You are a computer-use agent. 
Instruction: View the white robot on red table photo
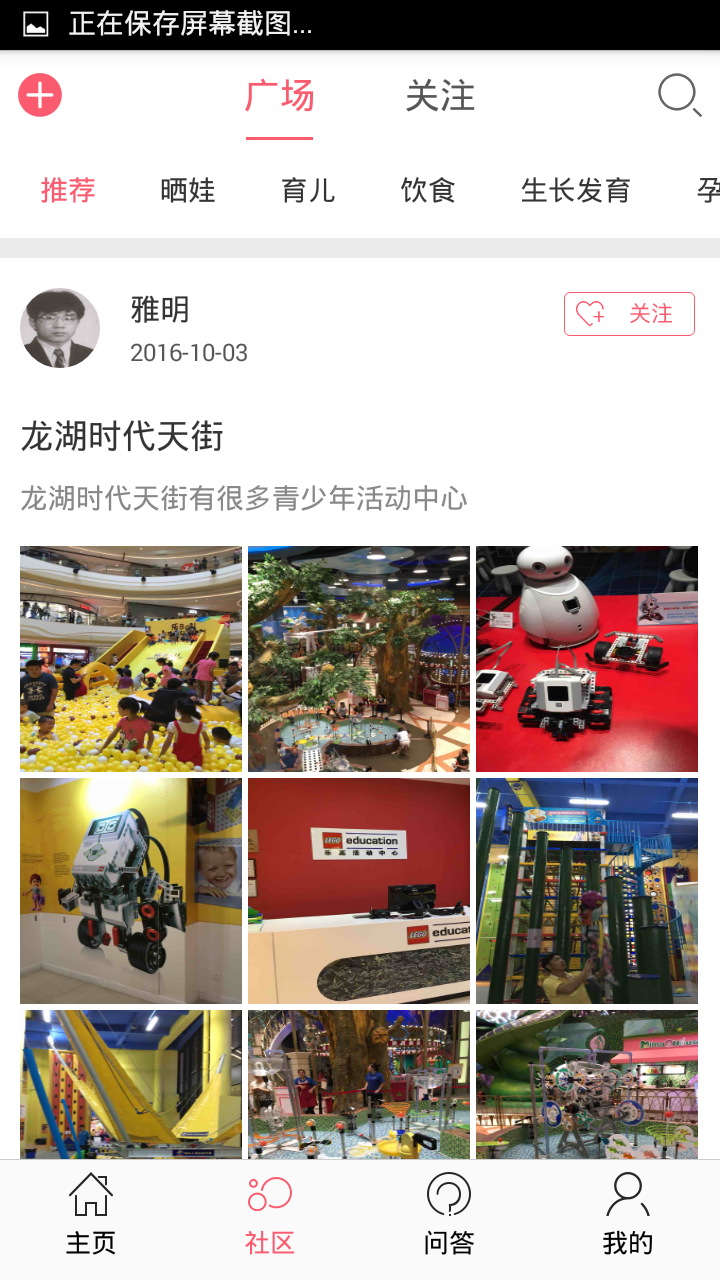(x=587, y=658)
